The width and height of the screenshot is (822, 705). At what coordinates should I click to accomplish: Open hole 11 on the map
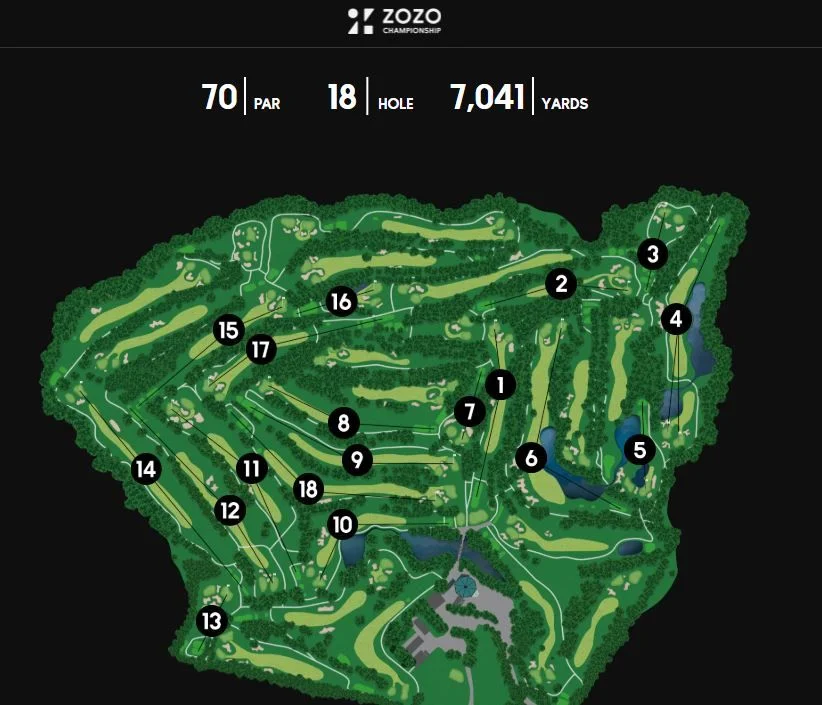(x=251, y=468)
